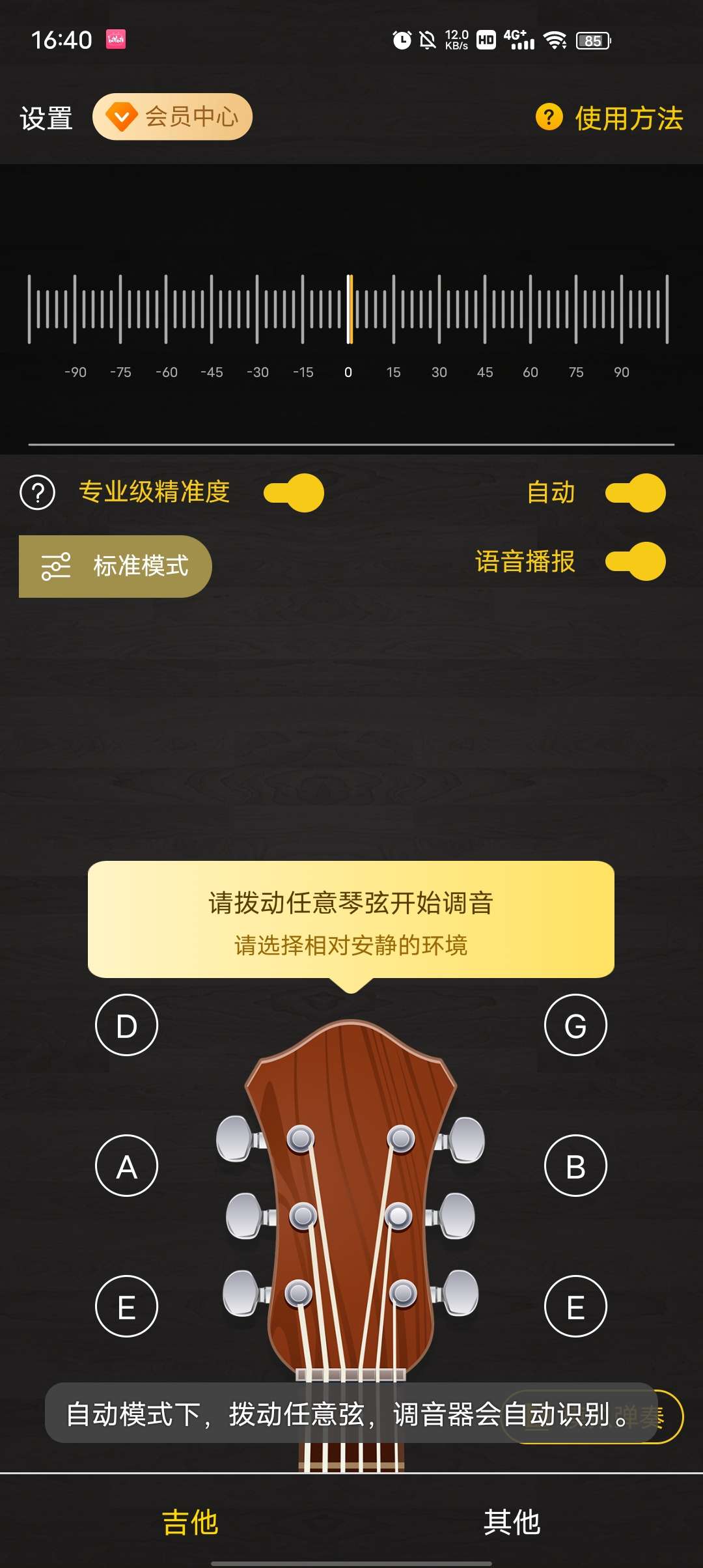Select the A string button
Screen dimensions: 703x1568
pos(126,1166)
